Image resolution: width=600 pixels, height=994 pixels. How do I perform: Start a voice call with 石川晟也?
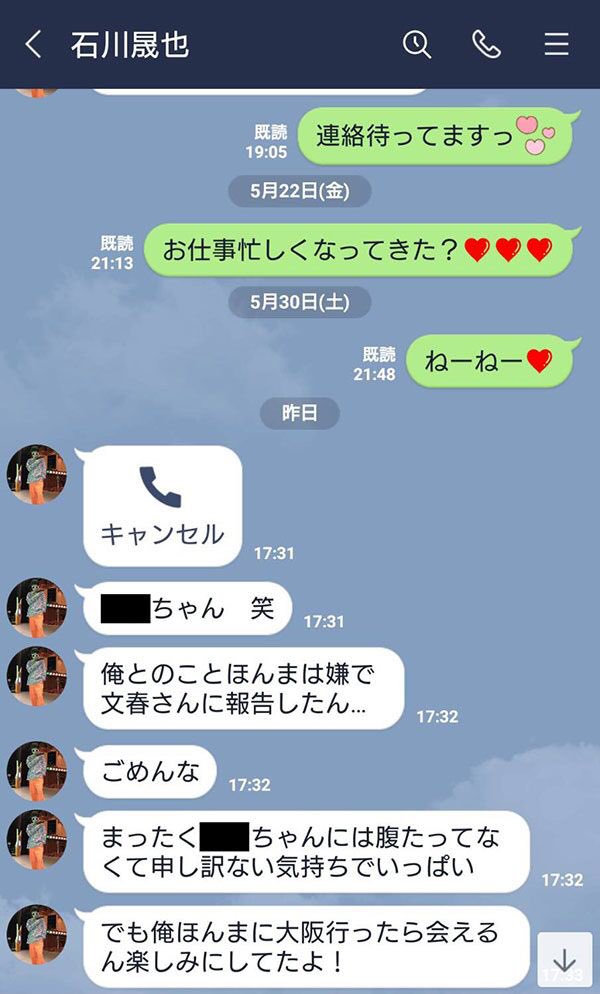[x=486, y=45]
